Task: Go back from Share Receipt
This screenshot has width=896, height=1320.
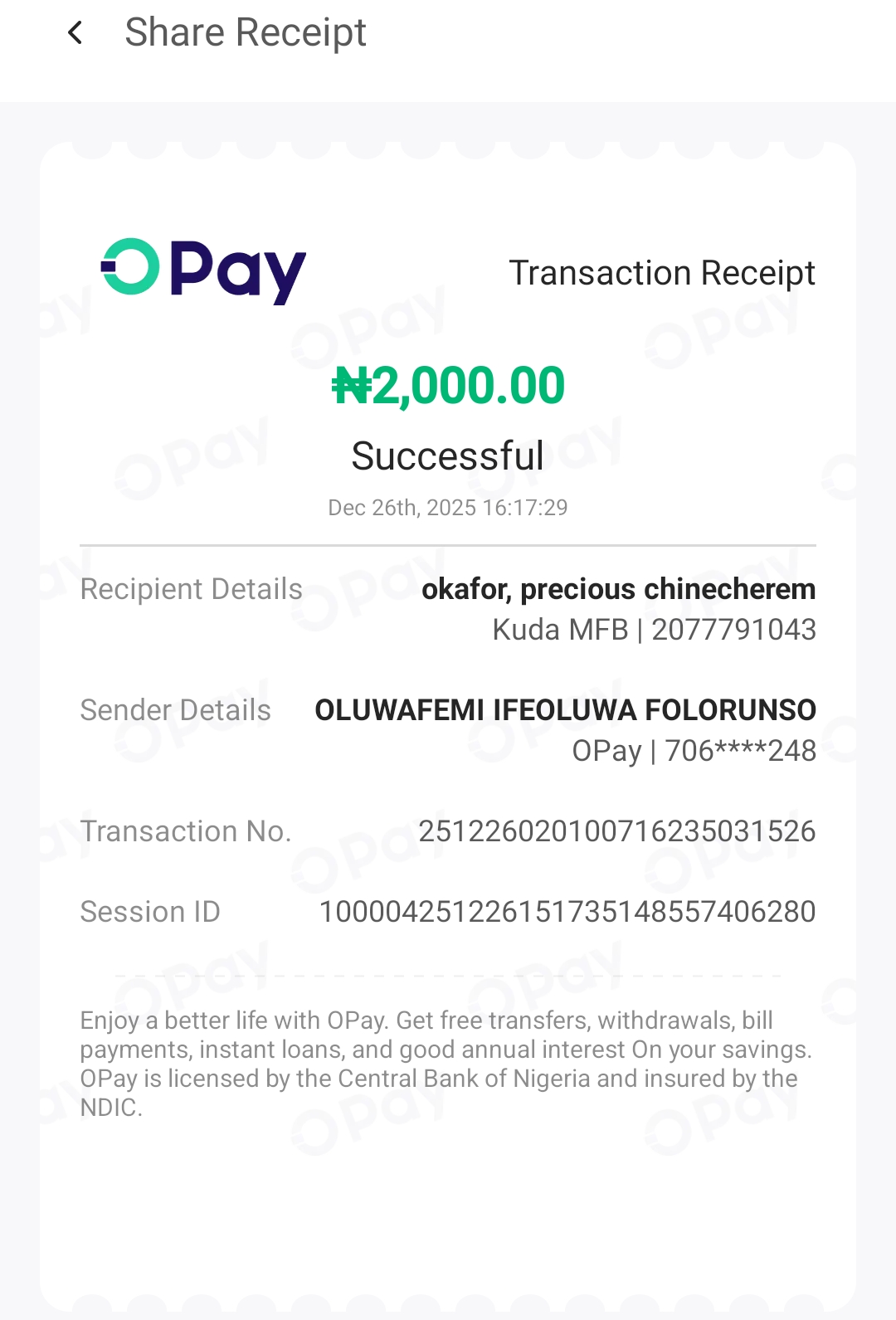Action: [x=75, y=33]
